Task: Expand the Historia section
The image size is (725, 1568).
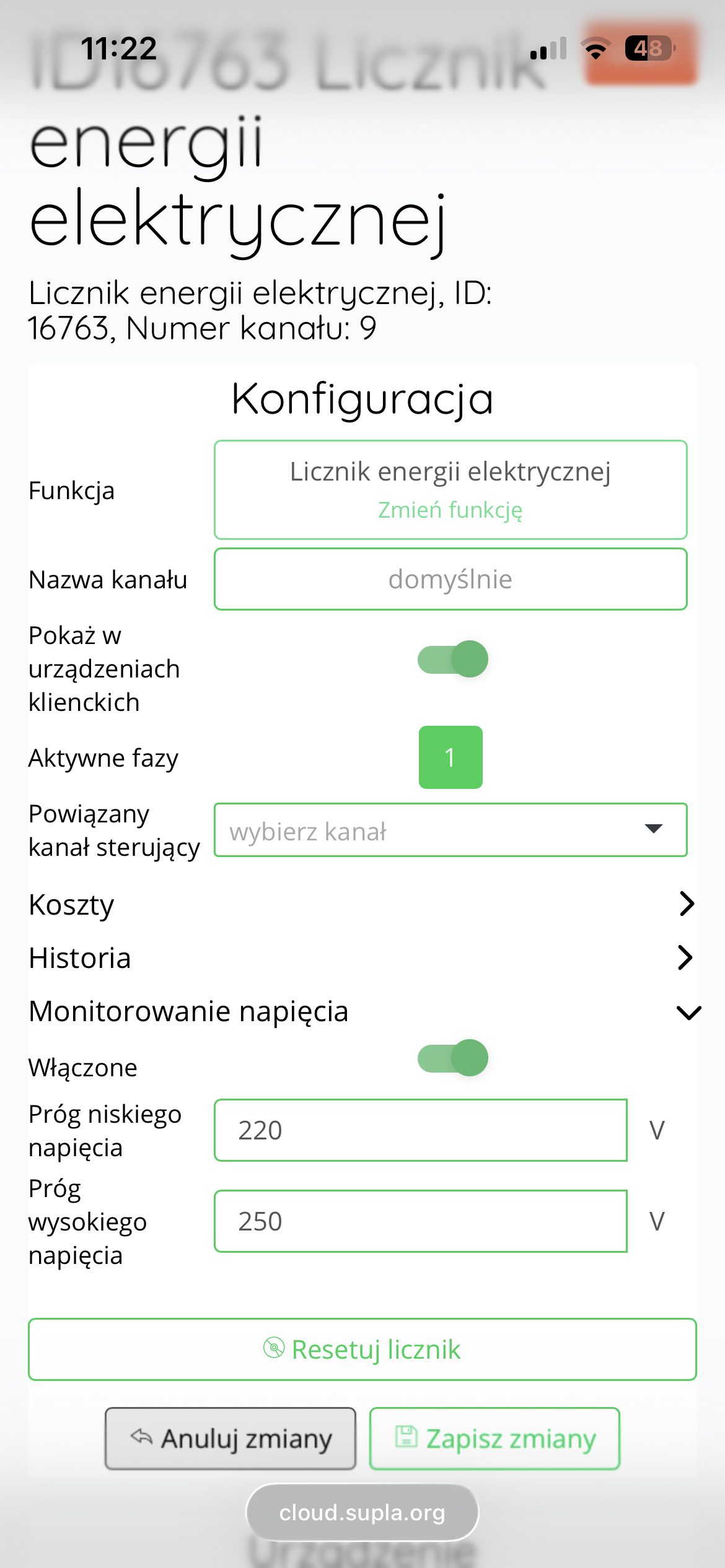Action: click(362, 957)
